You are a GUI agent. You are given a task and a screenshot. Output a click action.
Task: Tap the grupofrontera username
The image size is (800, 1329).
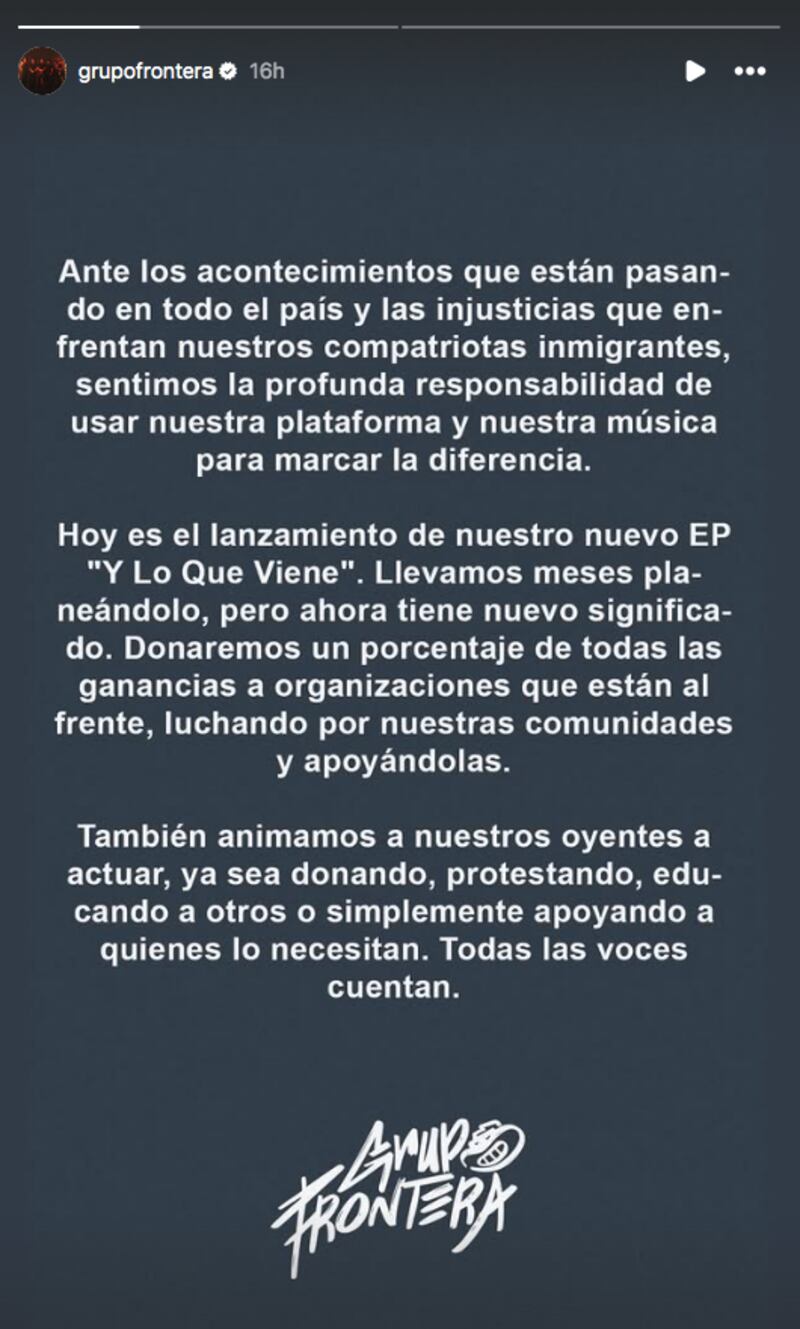click(144, 71)
